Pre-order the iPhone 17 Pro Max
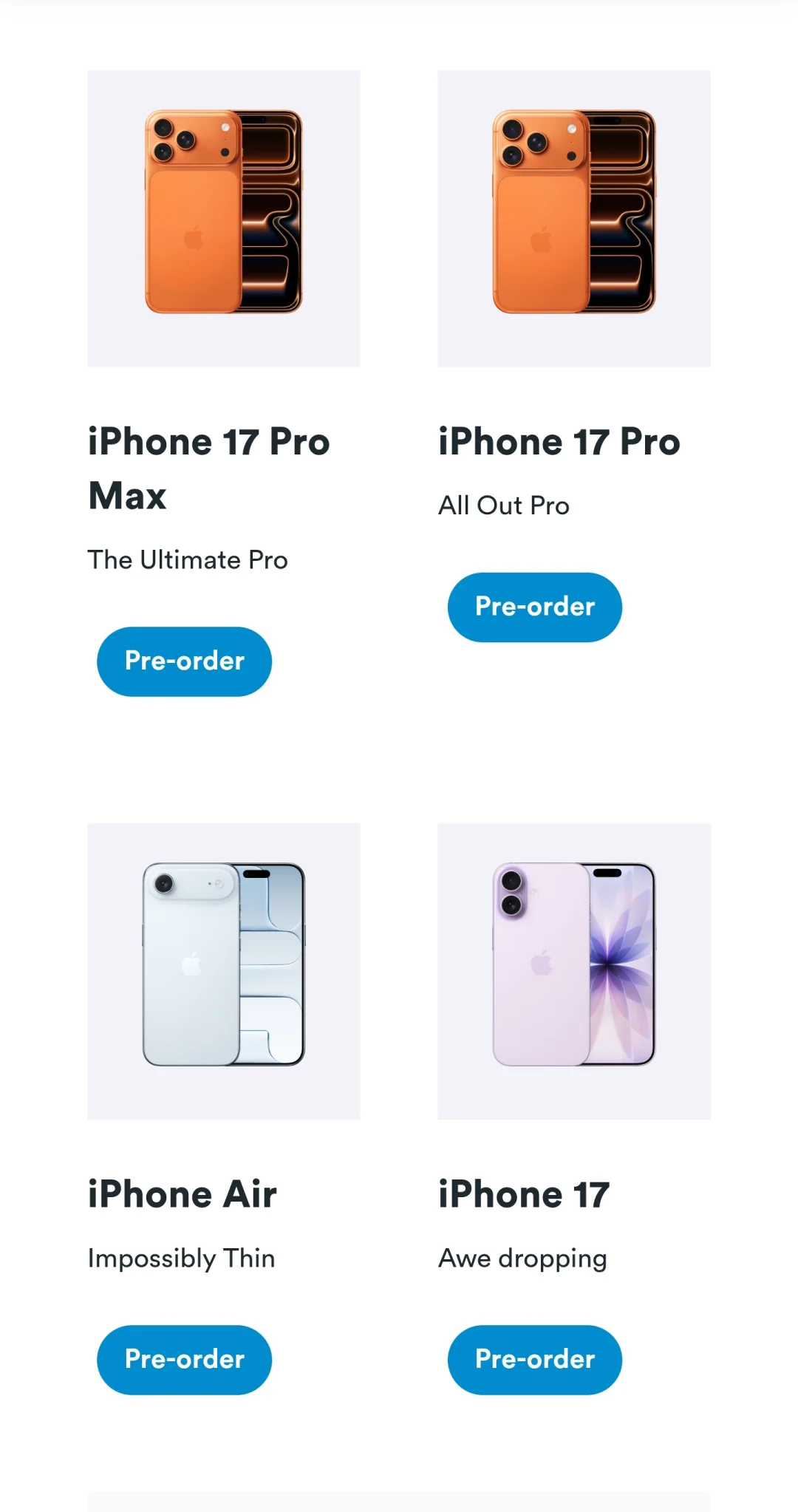The height and width of the screenshot is (1512, 798). pyautogui.click(x=184, y=661)
